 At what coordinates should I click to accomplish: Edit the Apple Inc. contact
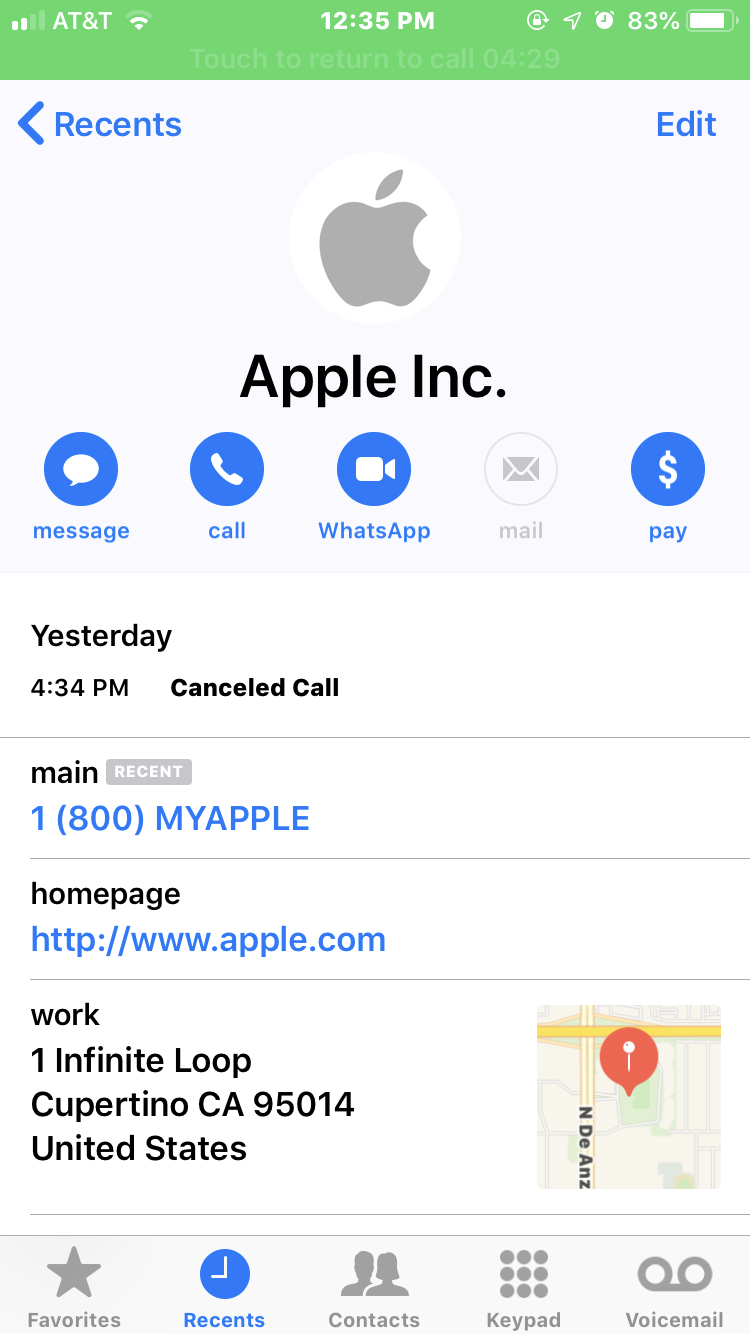point(686,125)
